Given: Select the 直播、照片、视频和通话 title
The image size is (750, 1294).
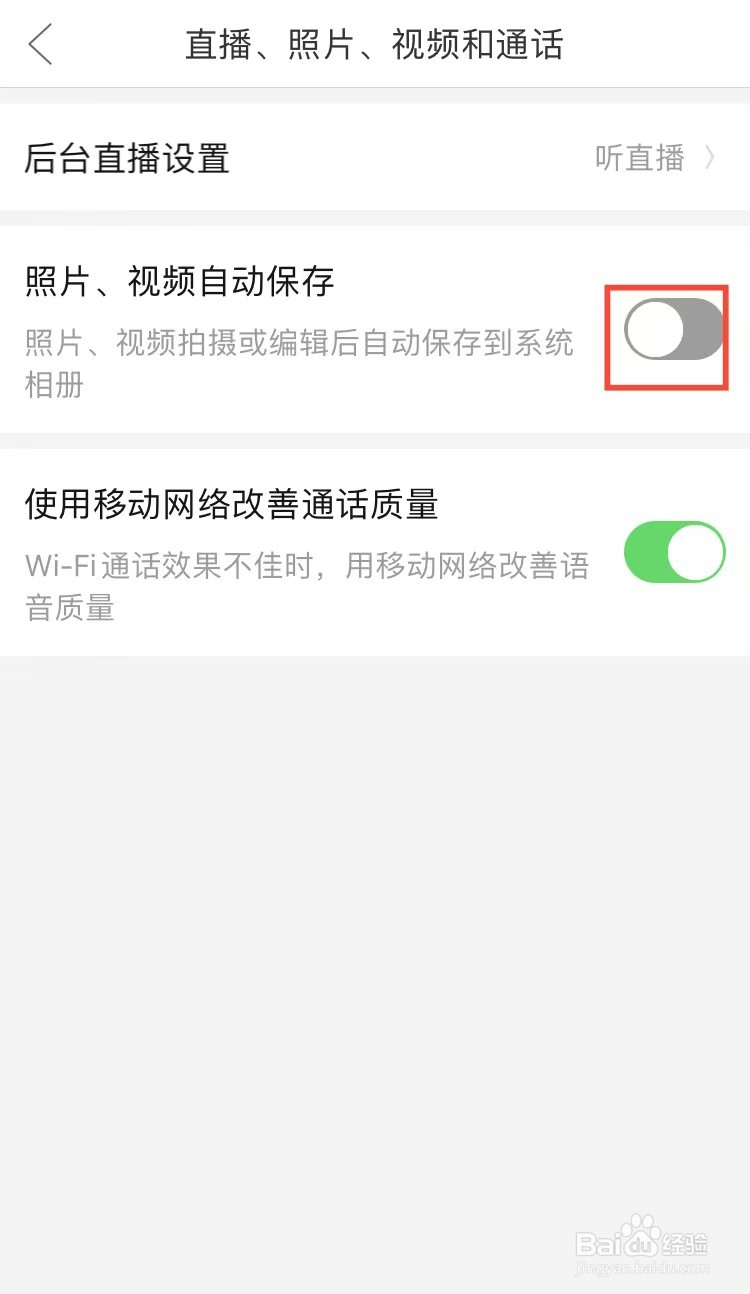Looking at the screenshot, I should 375,44.
